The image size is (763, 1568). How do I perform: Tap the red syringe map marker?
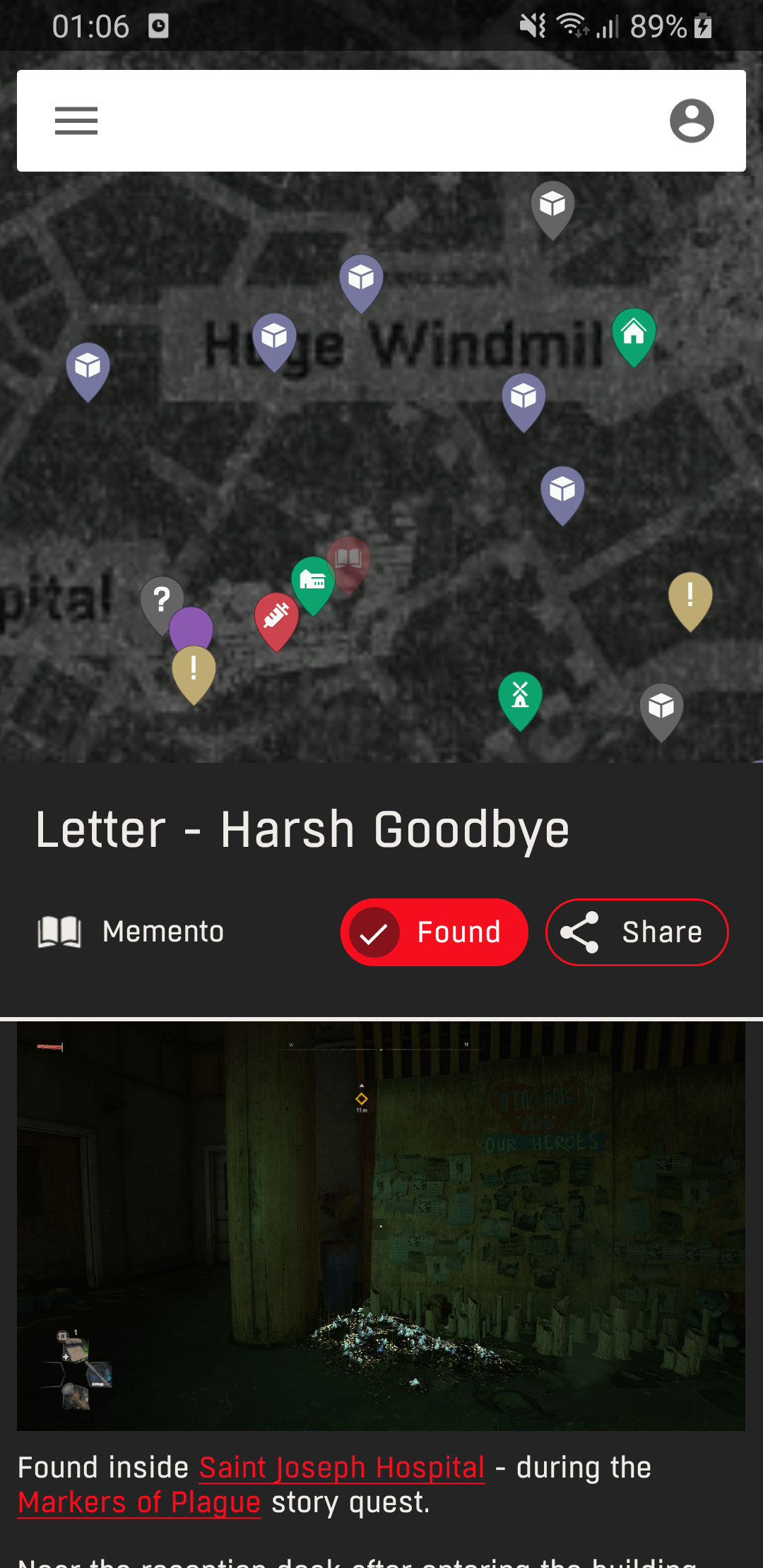coord(276,617)
